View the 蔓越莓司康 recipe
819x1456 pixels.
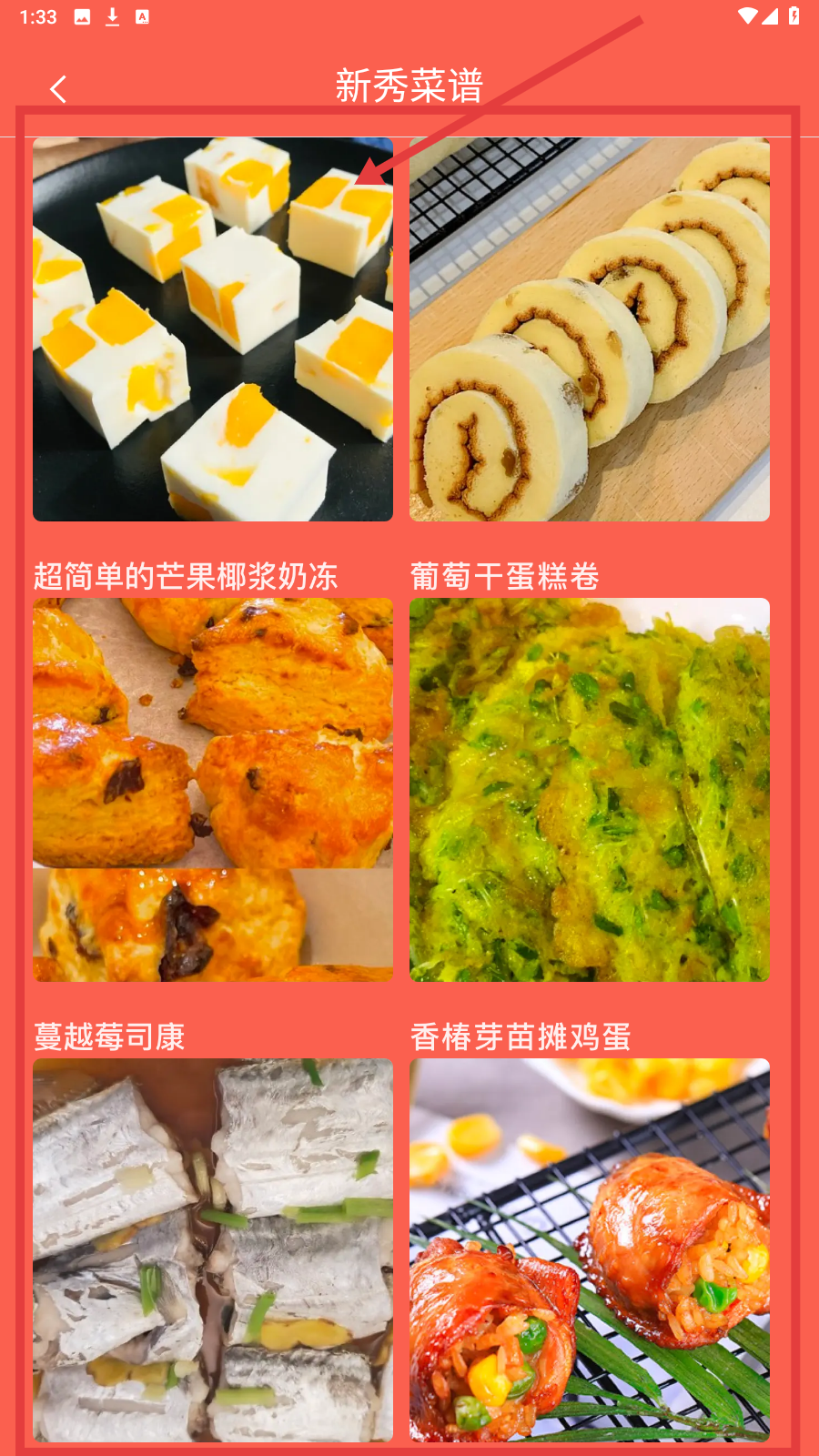(x=213, y=790)
